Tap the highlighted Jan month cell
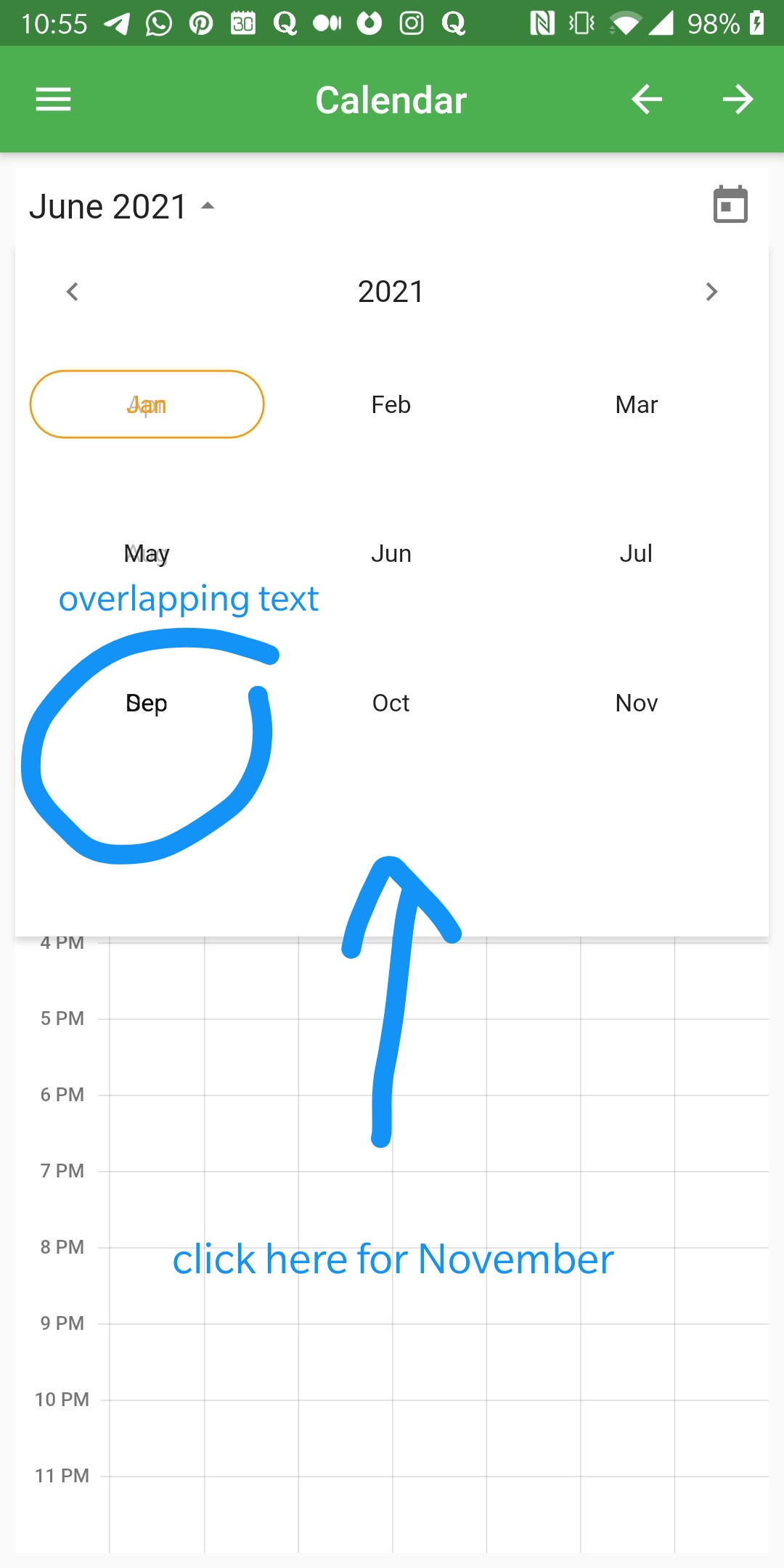The image size is (784, 1568). (x=147, y=404)
